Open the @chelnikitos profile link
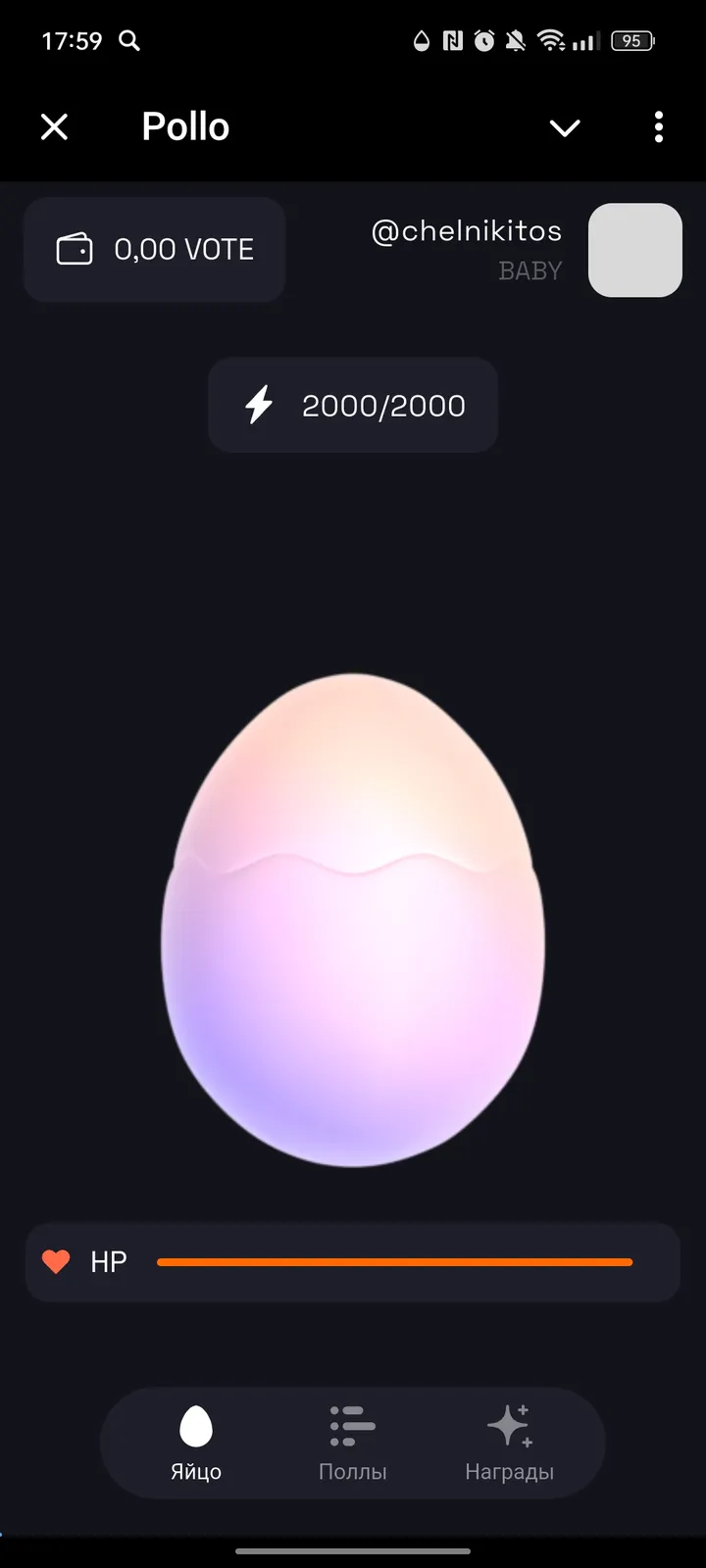The width and height of the screenshot is (706, 1568). [x=466, y=231]
